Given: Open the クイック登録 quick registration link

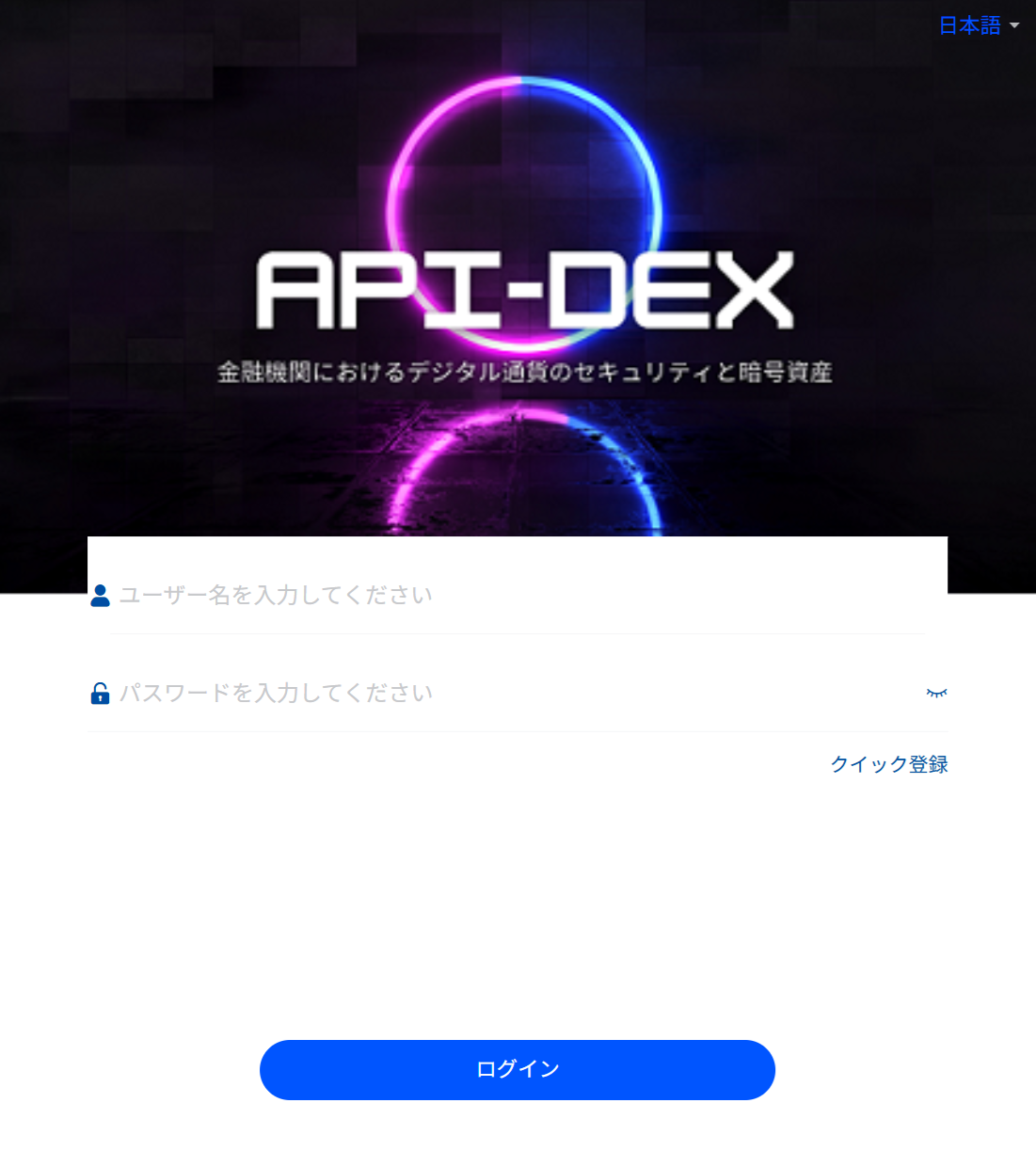Looking at the screenshot, I should tap(888, 764).
